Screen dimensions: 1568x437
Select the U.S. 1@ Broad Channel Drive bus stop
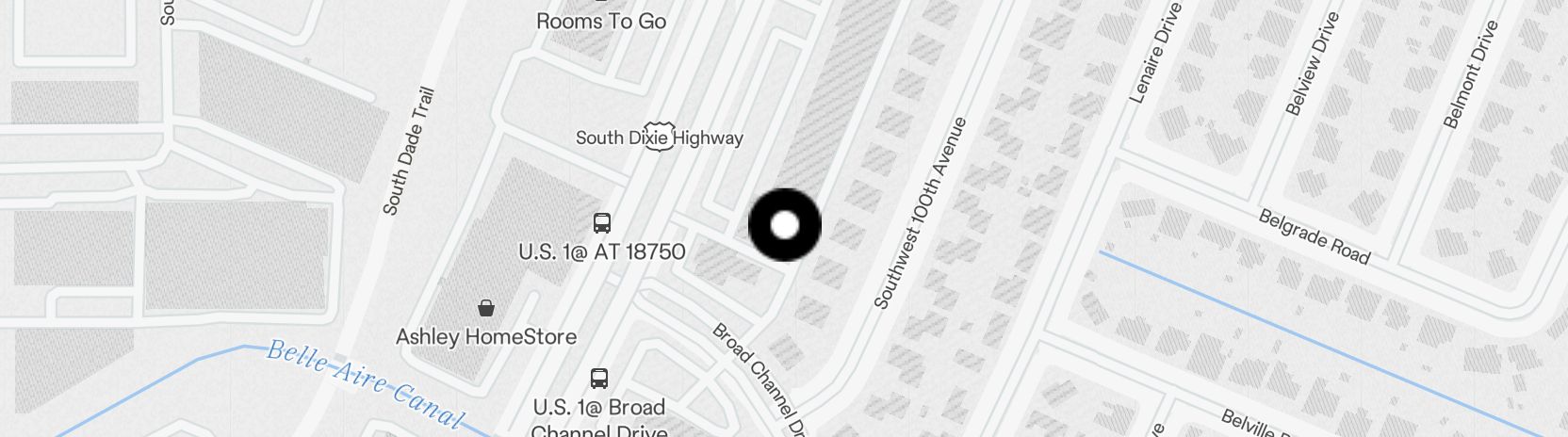click(x=599, y=379)
